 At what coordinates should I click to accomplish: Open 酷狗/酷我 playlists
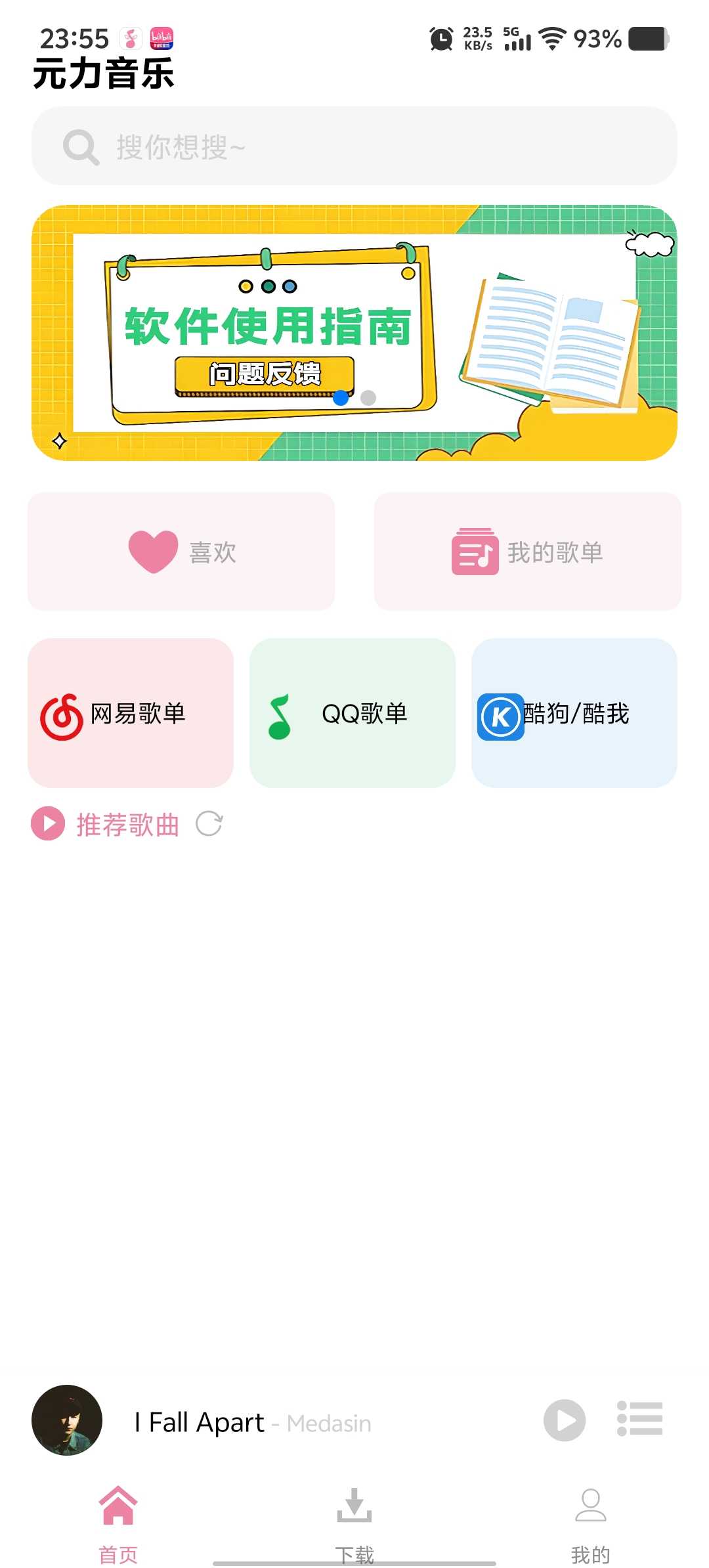(574, 713)
